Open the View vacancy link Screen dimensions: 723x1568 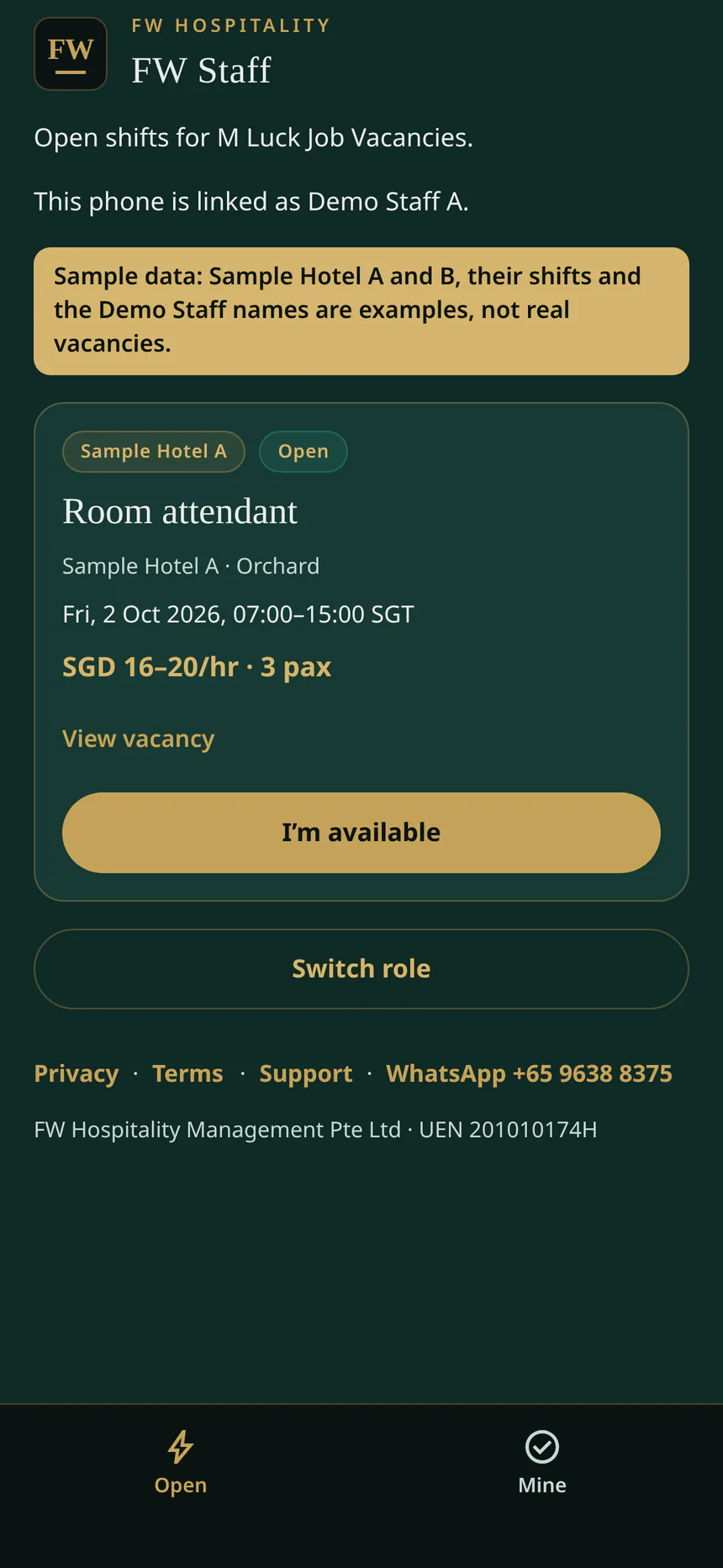click(139, 739)
